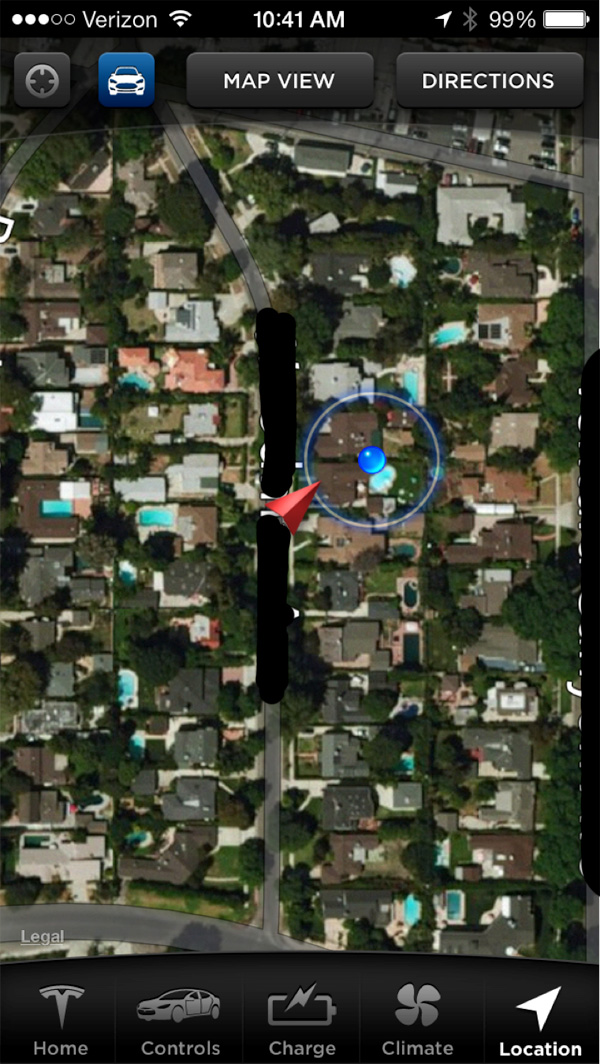Open the Legal link on map
600x1064 pixels.
(42, 937)
